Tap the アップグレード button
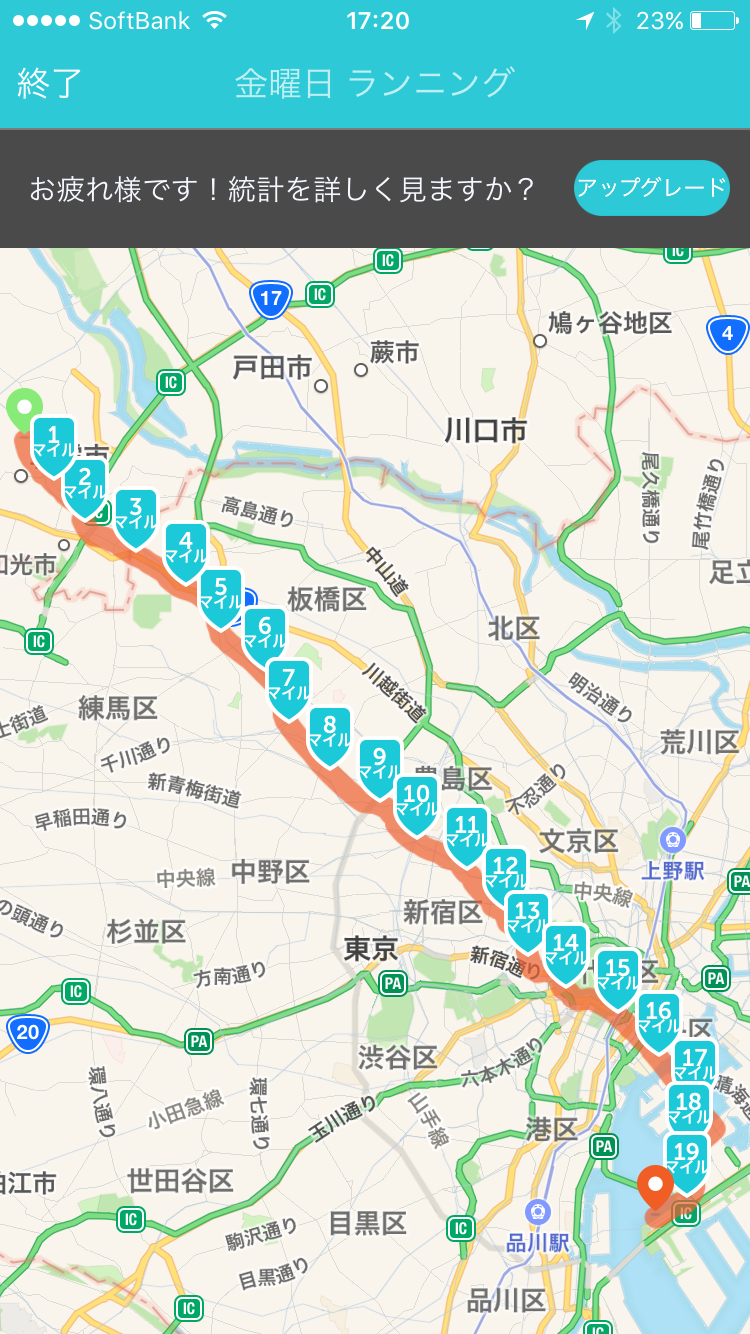The width and height of the screenshot is (750, 1334). click(651, 188)
